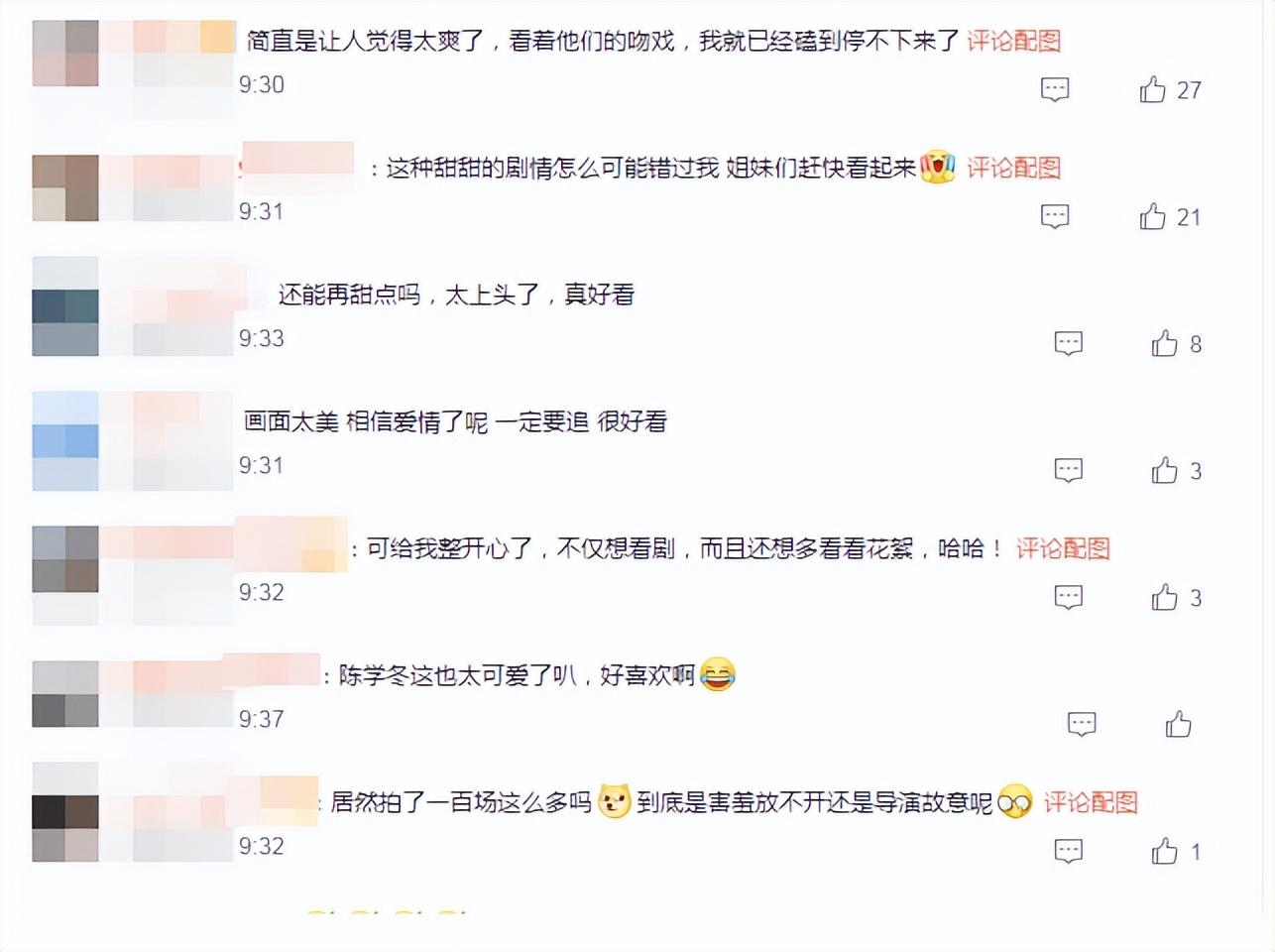This screenshot has width=1275, height=952.
Task: Open 评论配图 on the 一百场 comment
Action: [x=1090, y=802]
